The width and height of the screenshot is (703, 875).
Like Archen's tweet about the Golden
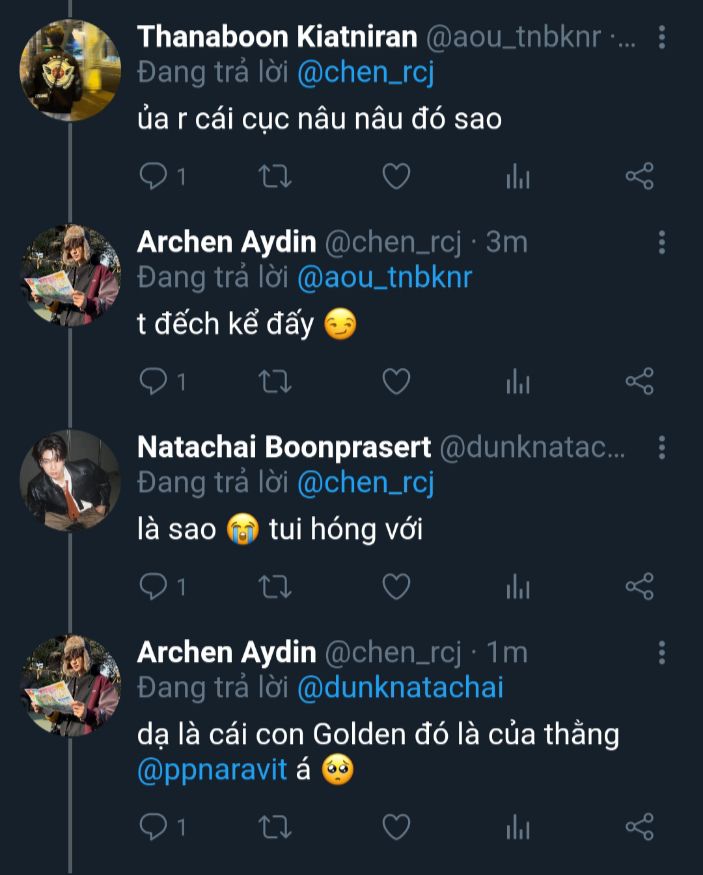(397, 826)
